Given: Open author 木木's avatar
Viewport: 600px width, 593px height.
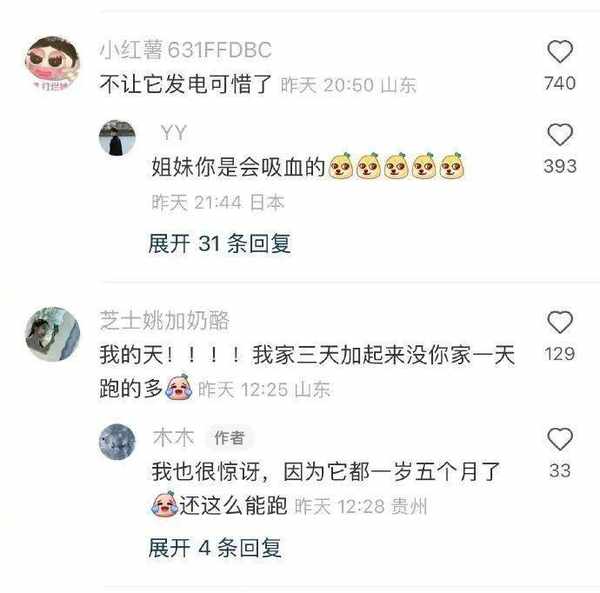Looking at the screenshot, I should click(x=117, y=441).
